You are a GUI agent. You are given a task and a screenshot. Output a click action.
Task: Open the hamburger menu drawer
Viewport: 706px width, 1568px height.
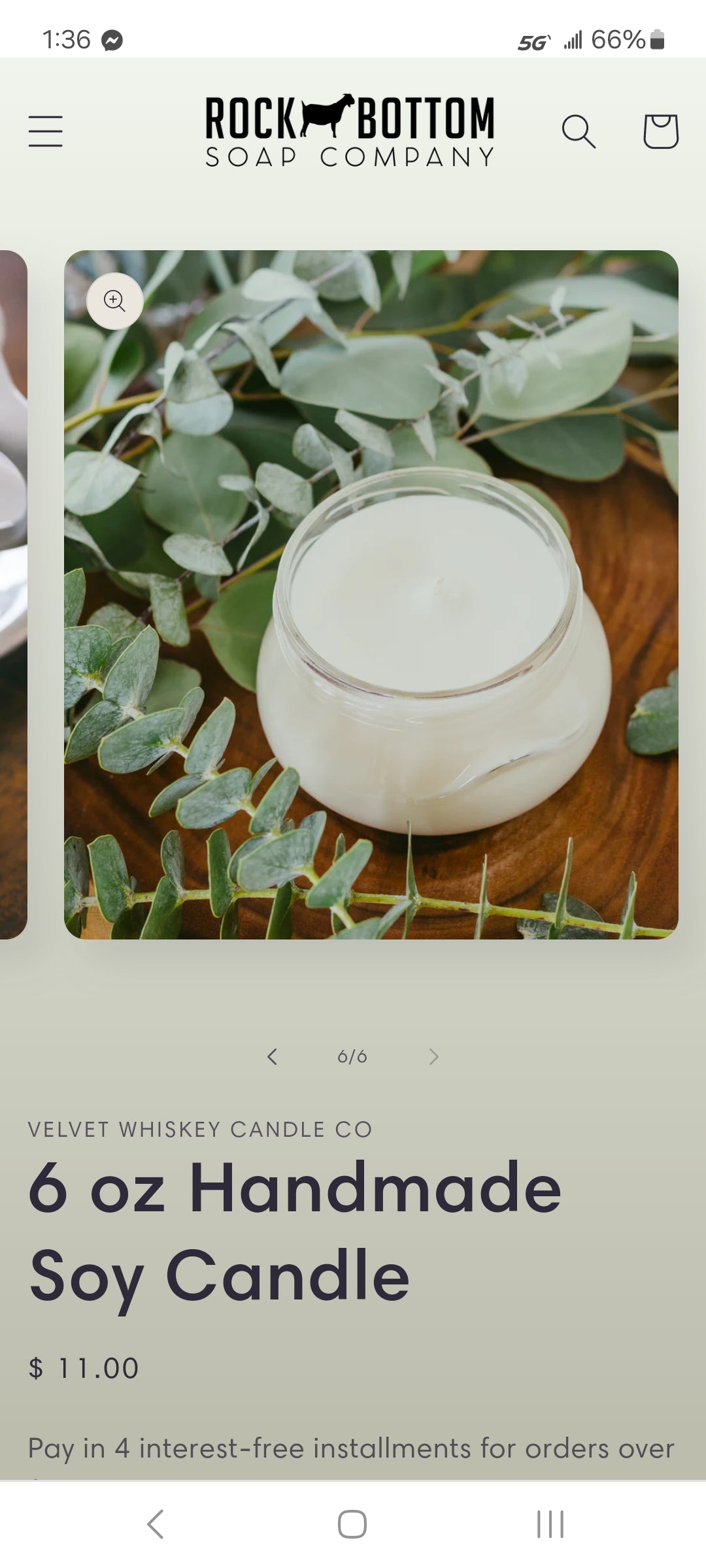46,131
